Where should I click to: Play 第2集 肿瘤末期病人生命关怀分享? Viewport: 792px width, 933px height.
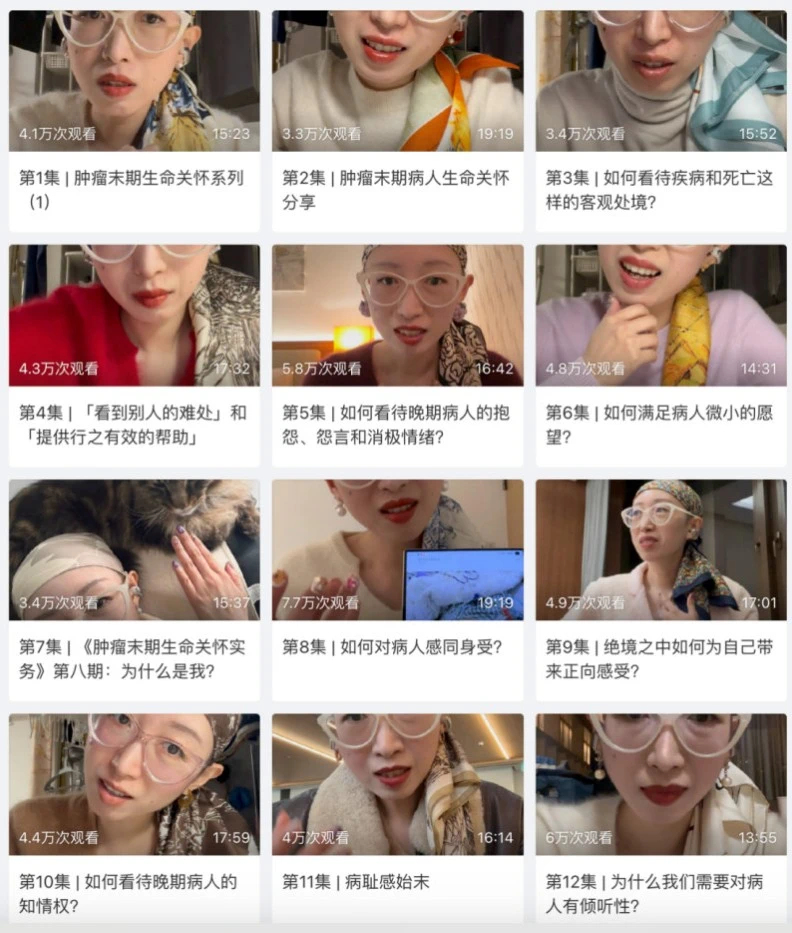[397, 80]
